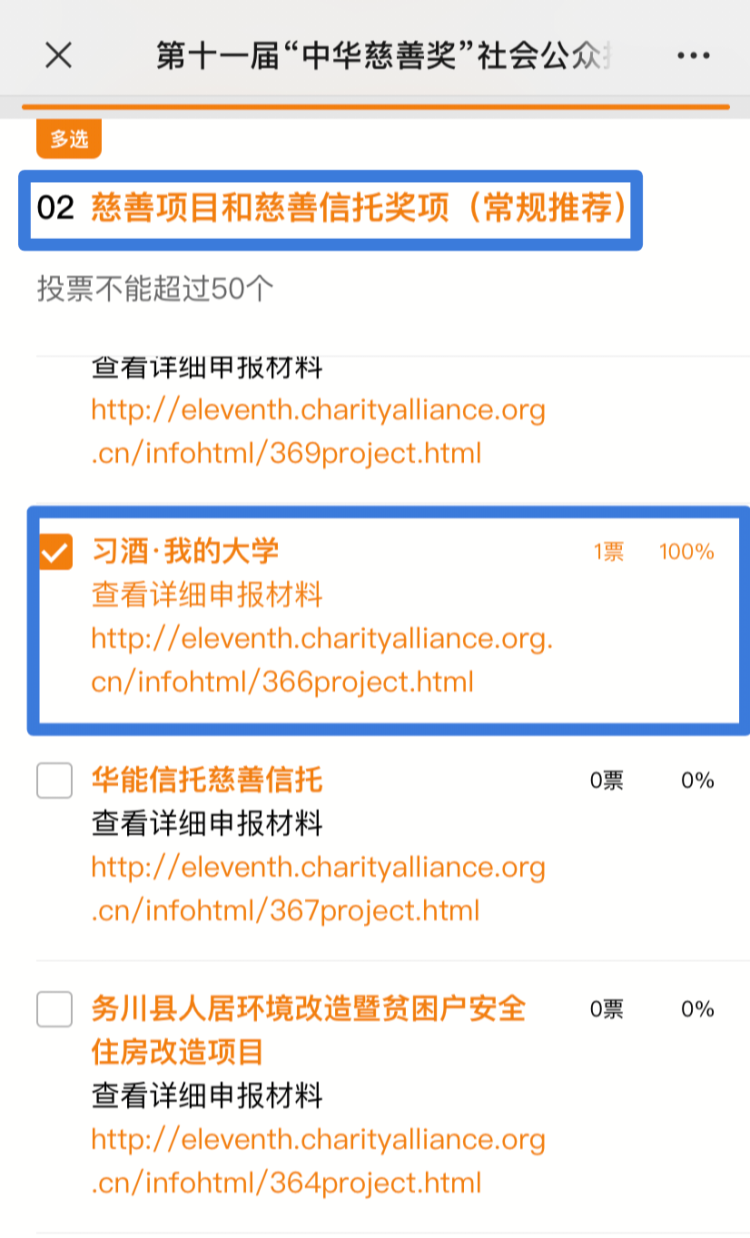Open the 366project.html details link
The height and width of the screenshot is (1238, 750).
321,661
